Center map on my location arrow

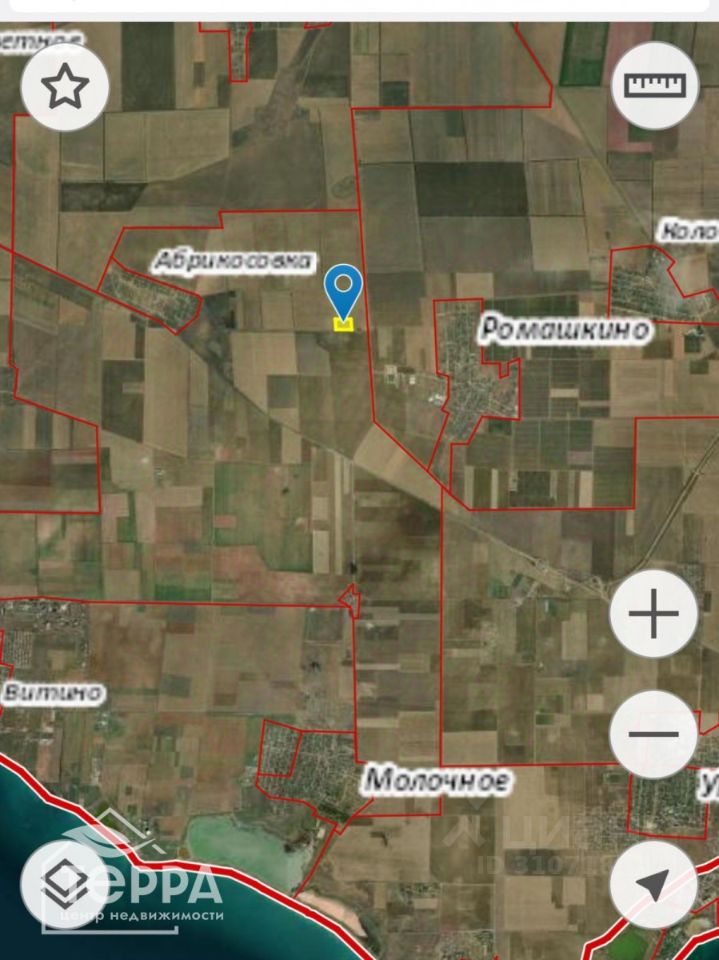click(653, 884)
